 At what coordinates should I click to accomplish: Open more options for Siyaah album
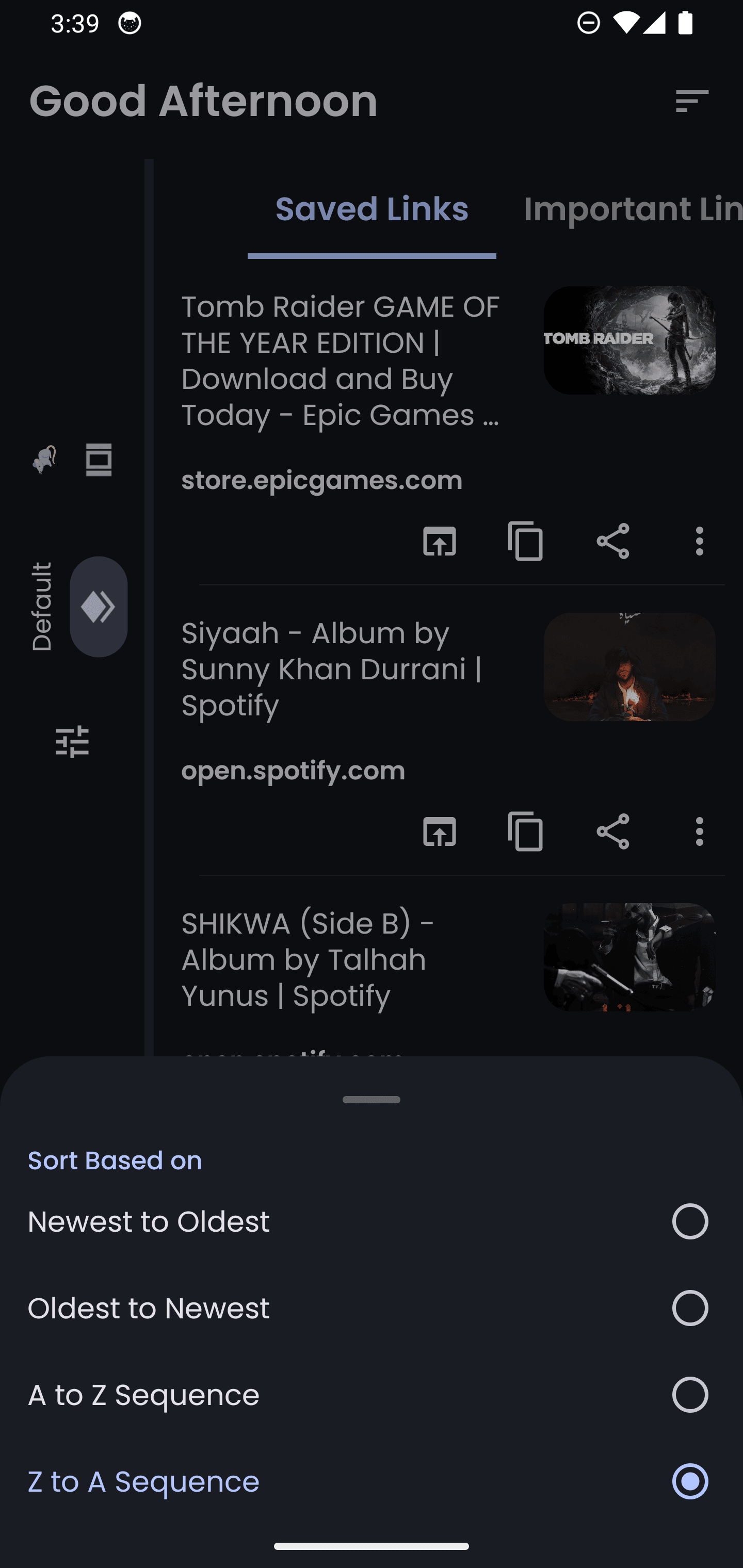(699, 831)
